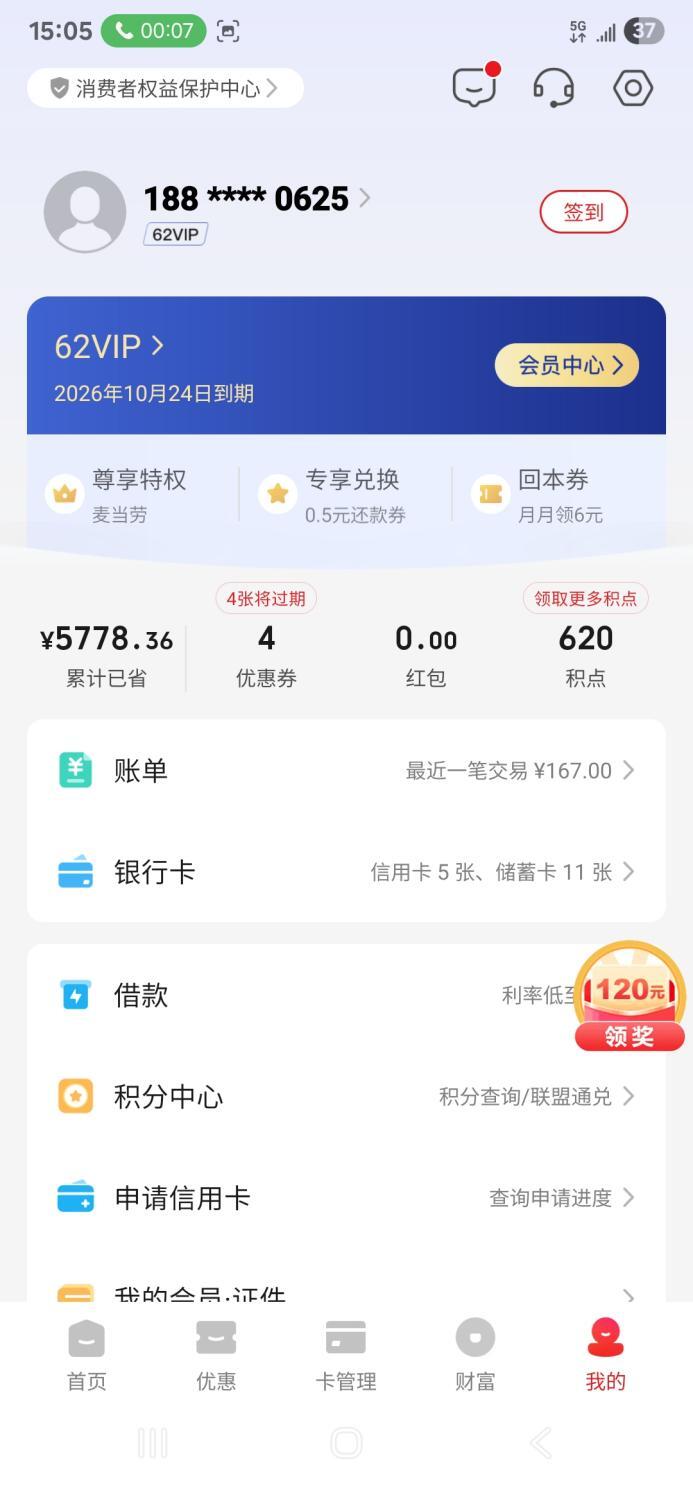The image size is (693, 1486).
Task: Switch to the 卡管理 tab
Action: coord(346,1355)
